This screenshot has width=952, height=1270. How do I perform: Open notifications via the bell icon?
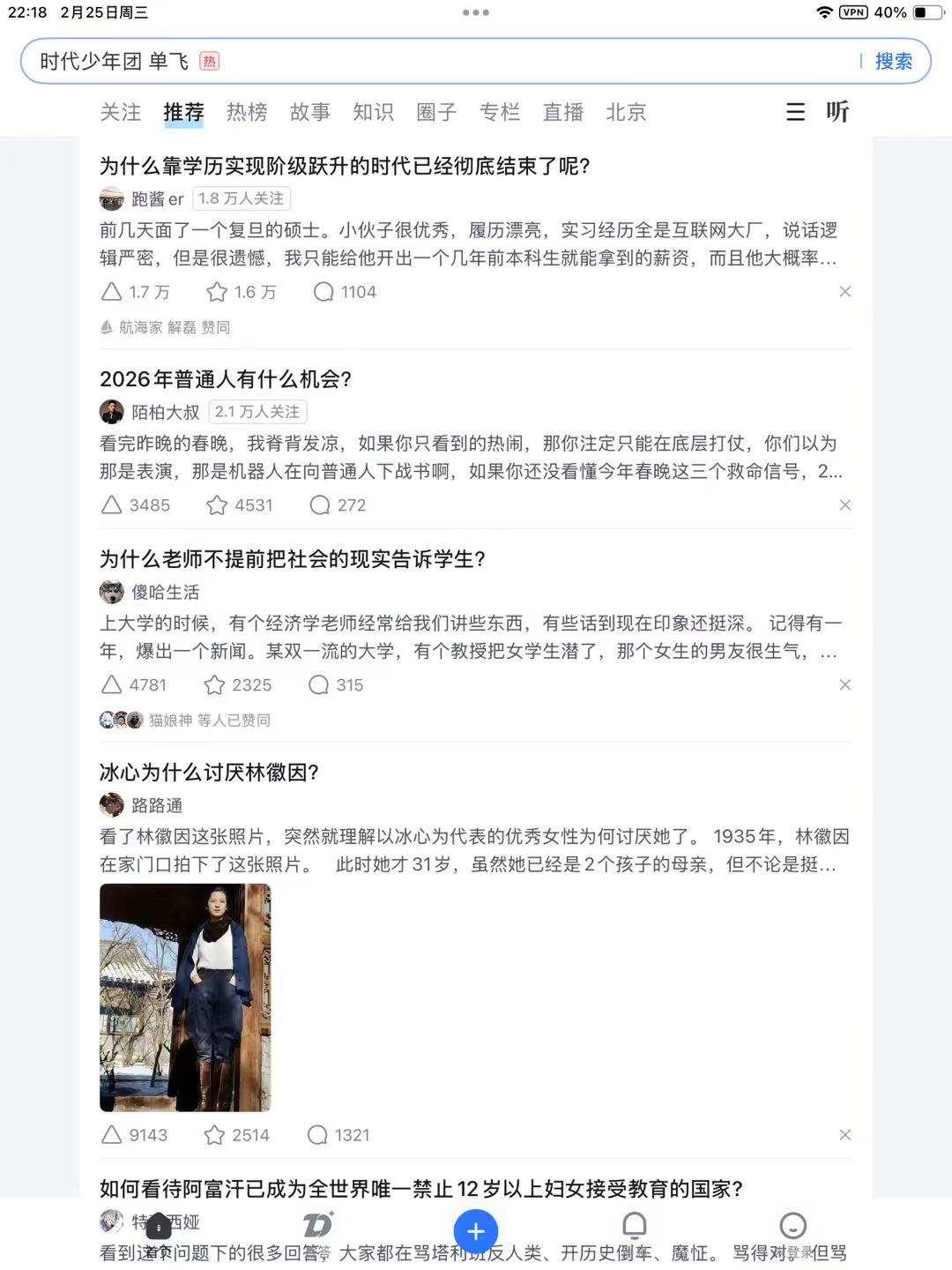(634, 1226)
